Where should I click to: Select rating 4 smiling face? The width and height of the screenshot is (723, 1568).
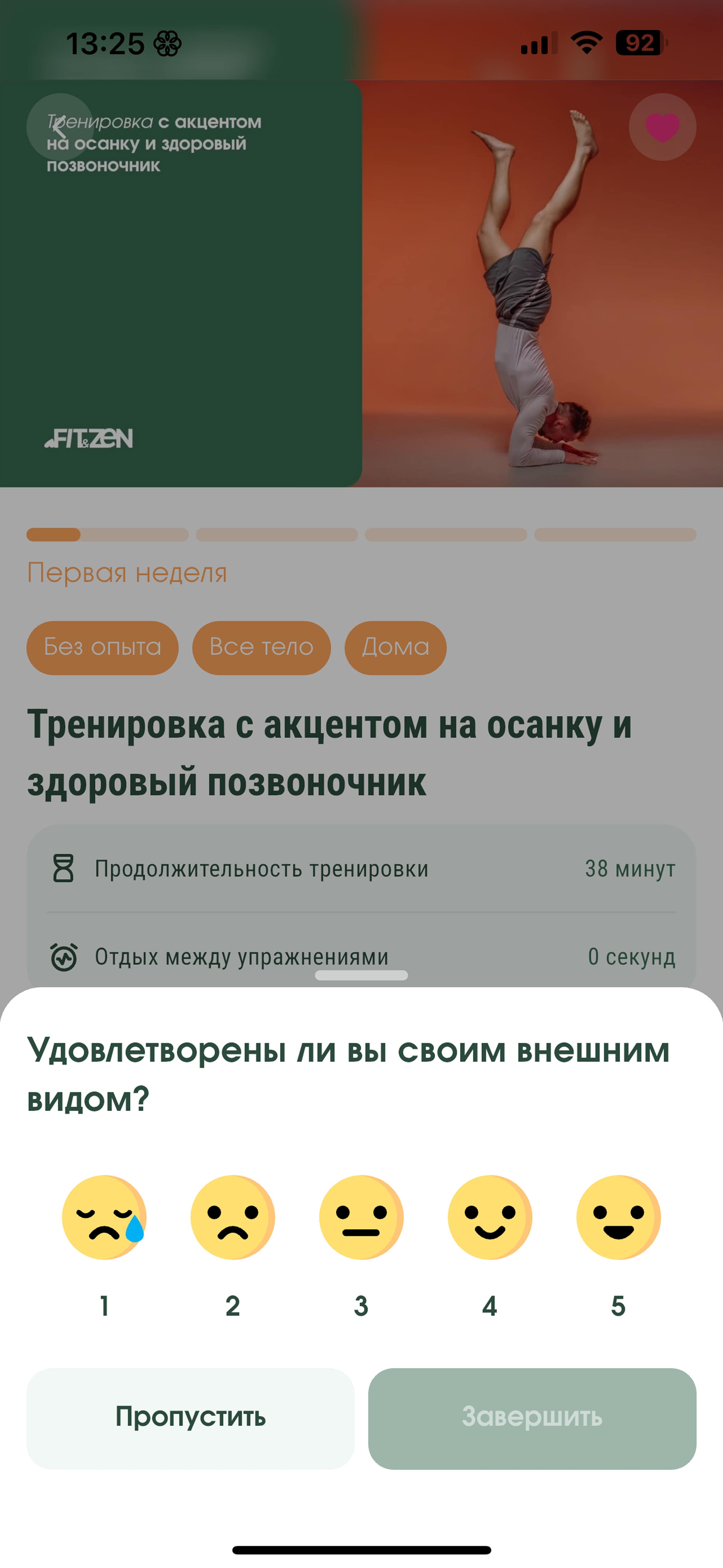click(x=490, y=1217)
